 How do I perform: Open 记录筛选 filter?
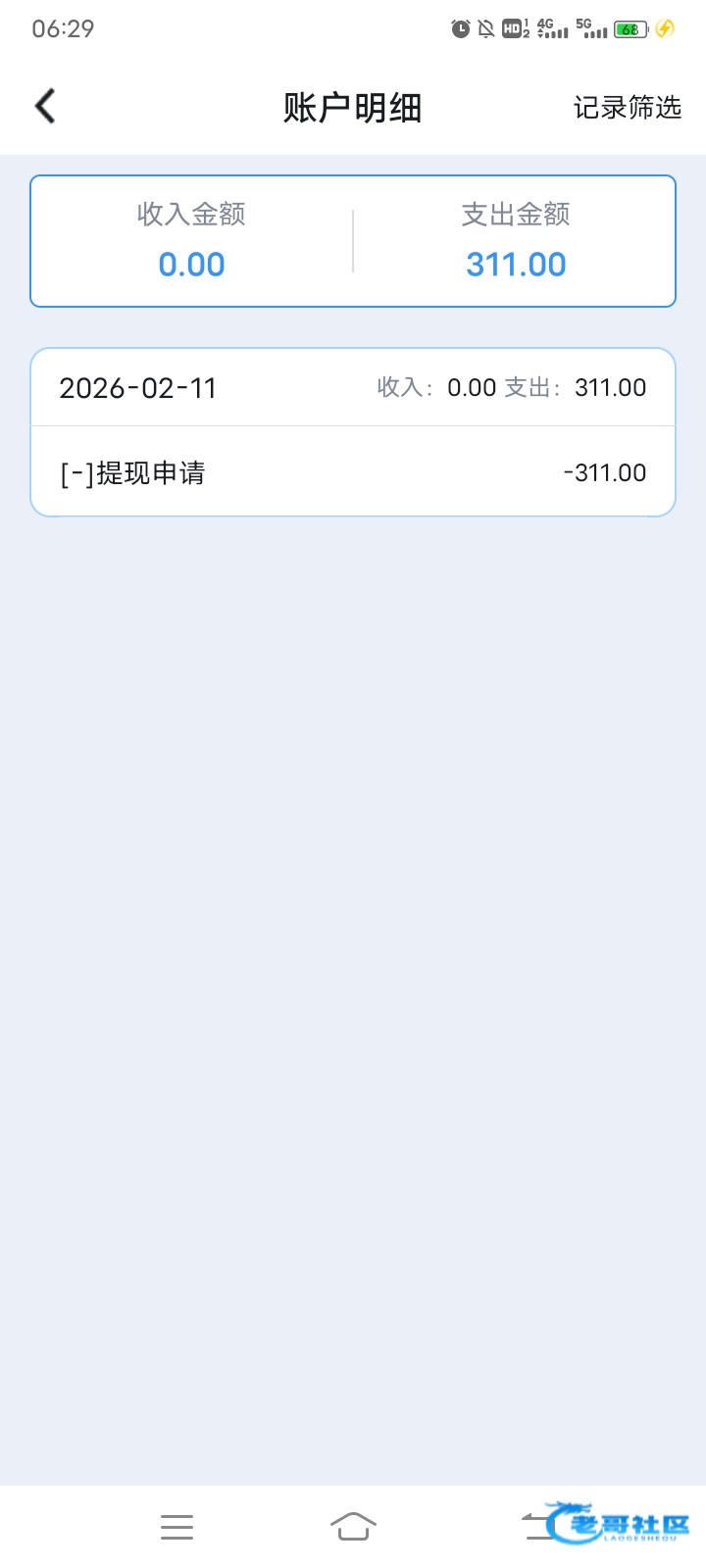tap(627, 107)
